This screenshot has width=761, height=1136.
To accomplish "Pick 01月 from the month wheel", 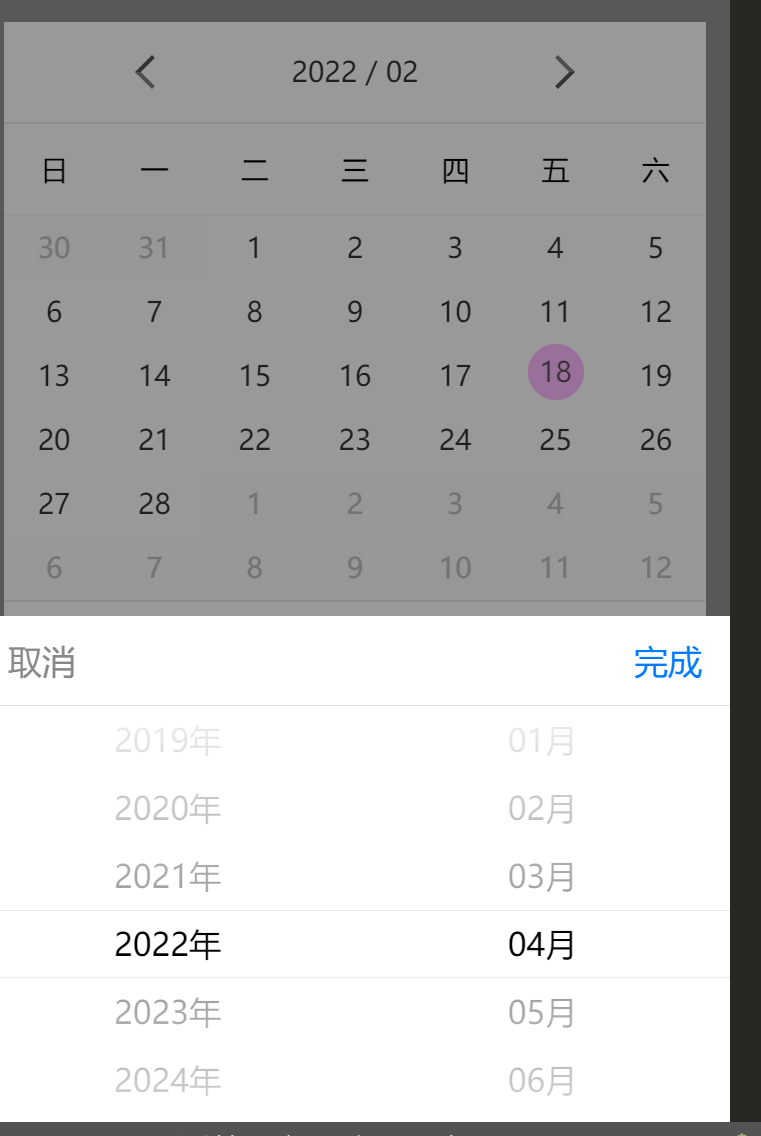I will click(541, 740).
